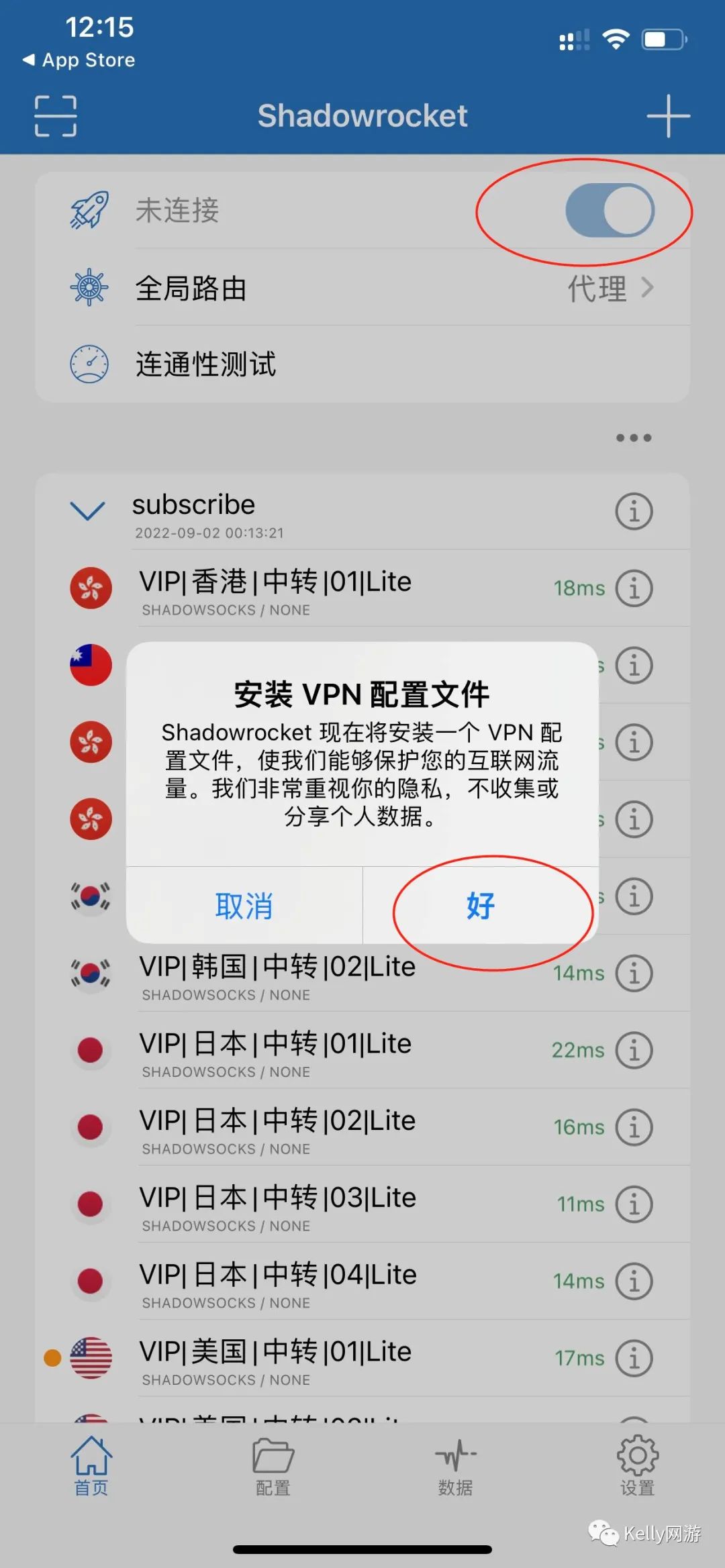The image size is (725, 1568).
Task: Open info for VIP|日本|中转|02|Lite
Action: point(634,1127)
